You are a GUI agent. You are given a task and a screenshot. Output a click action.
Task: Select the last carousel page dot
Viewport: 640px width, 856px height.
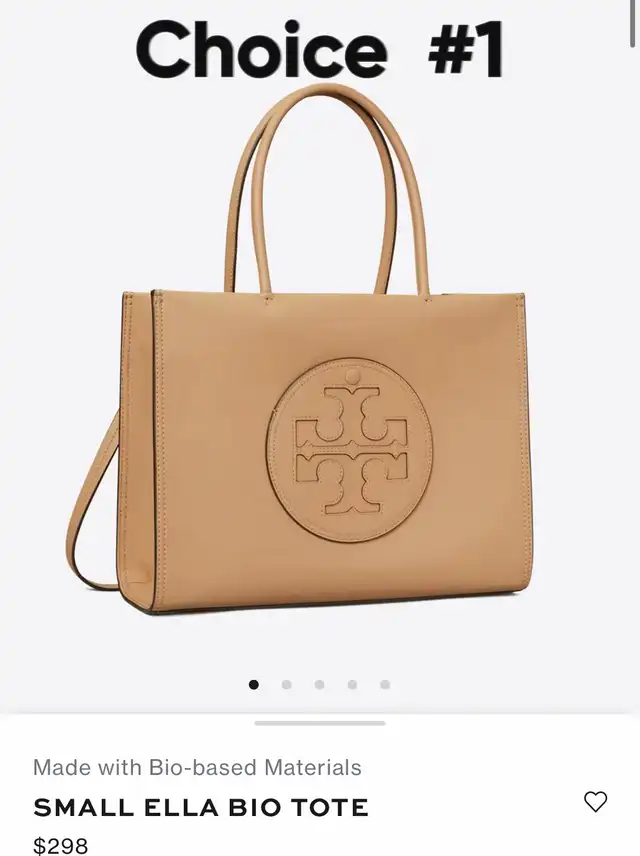point(385,685)
